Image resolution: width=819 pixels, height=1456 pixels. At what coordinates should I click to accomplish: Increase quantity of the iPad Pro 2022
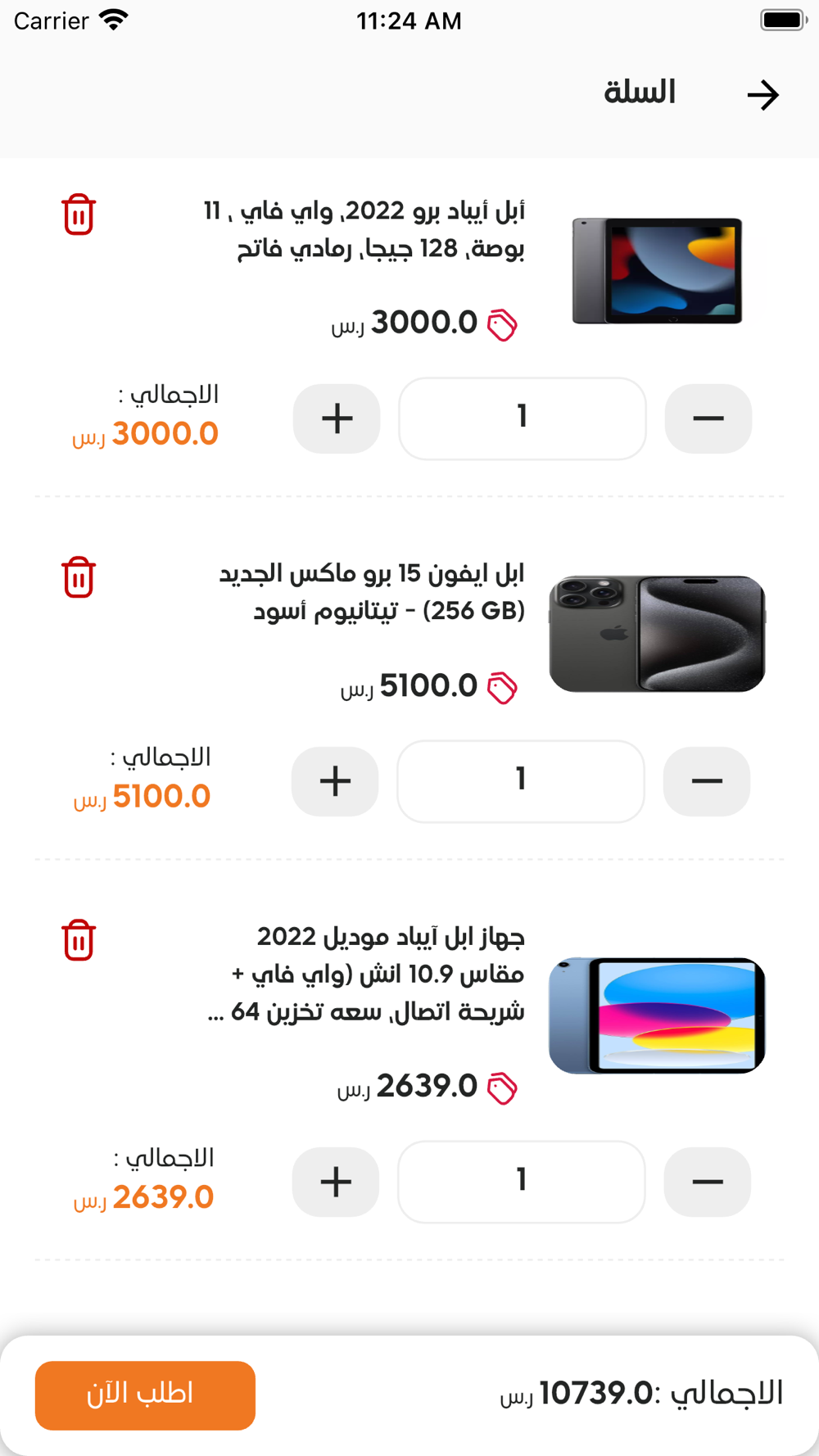pyautogui.click(x=337, y=418)
